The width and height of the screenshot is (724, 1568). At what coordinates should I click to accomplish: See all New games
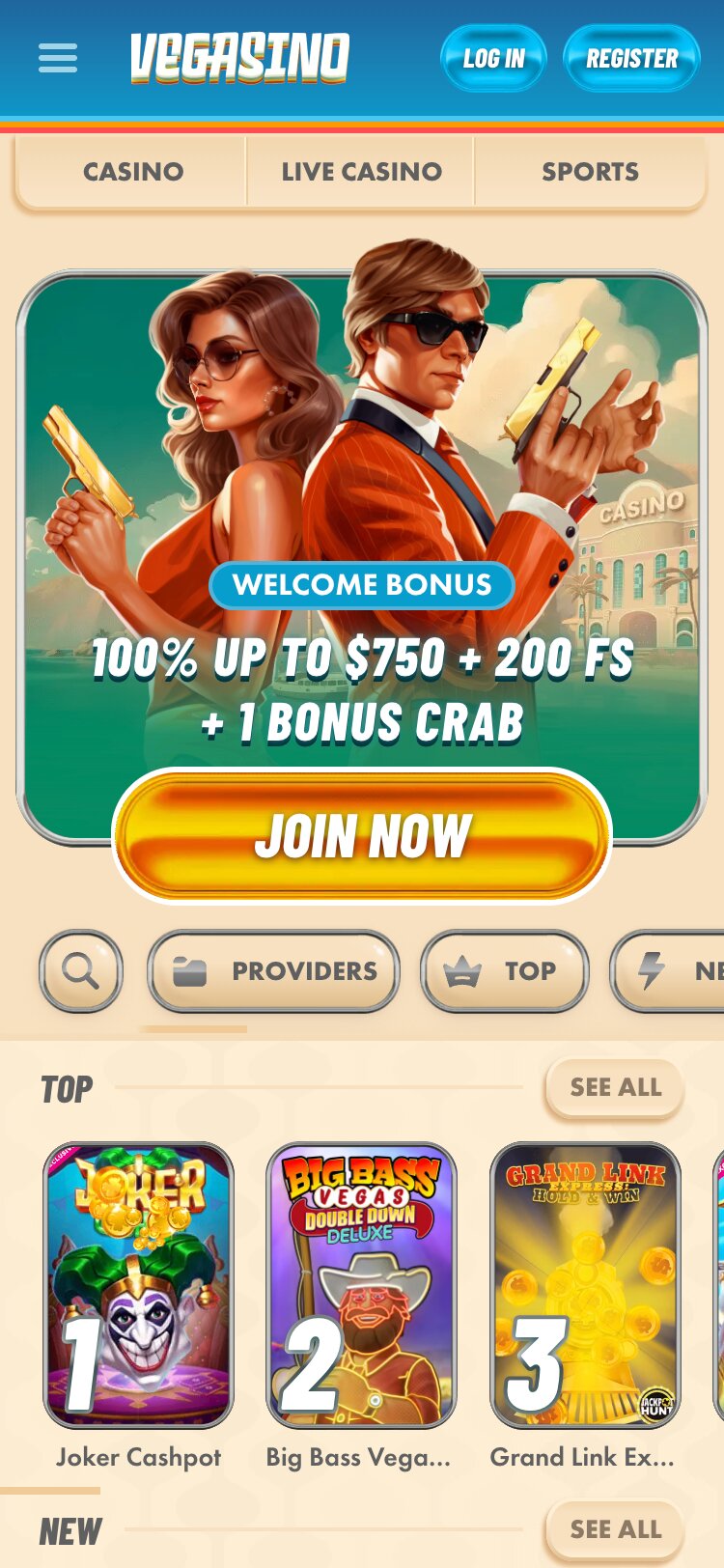click(x=615, y=1529)
